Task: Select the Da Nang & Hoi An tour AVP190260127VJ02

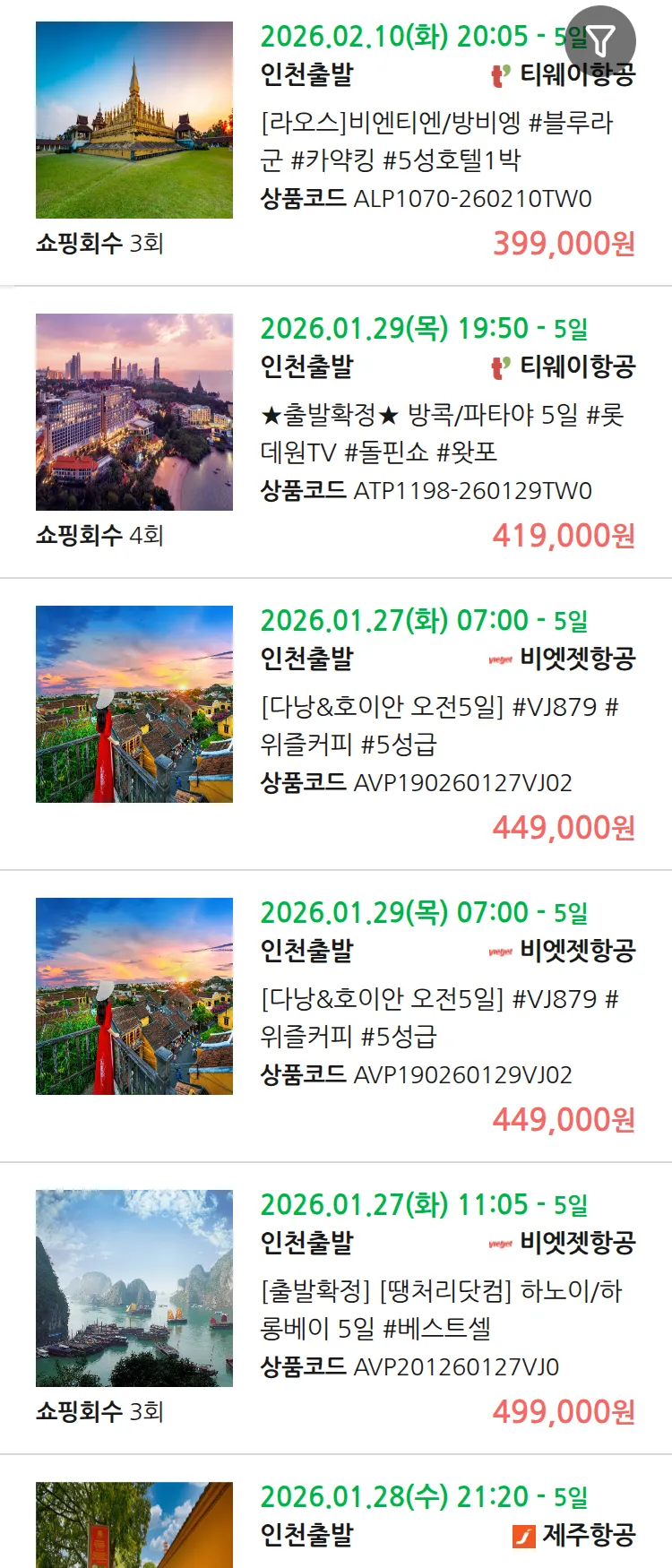Action: (439, 726)
